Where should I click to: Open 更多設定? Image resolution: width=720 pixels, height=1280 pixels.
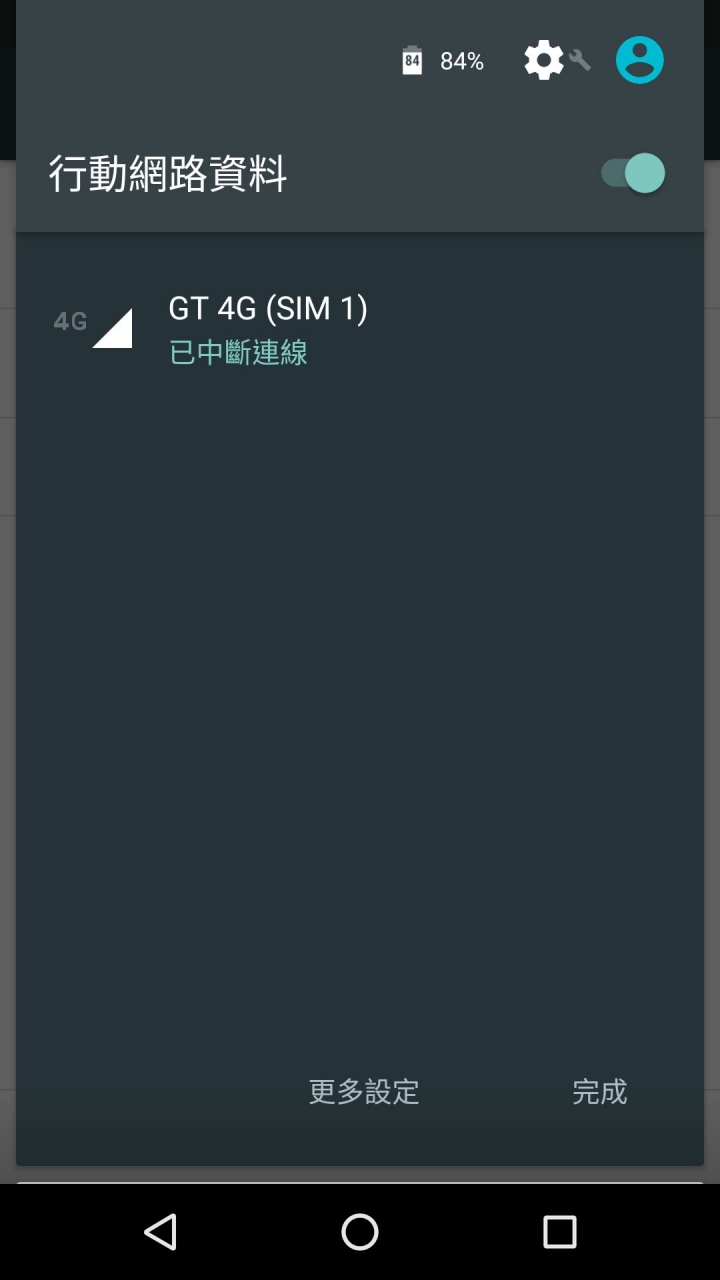point(364,1091)
